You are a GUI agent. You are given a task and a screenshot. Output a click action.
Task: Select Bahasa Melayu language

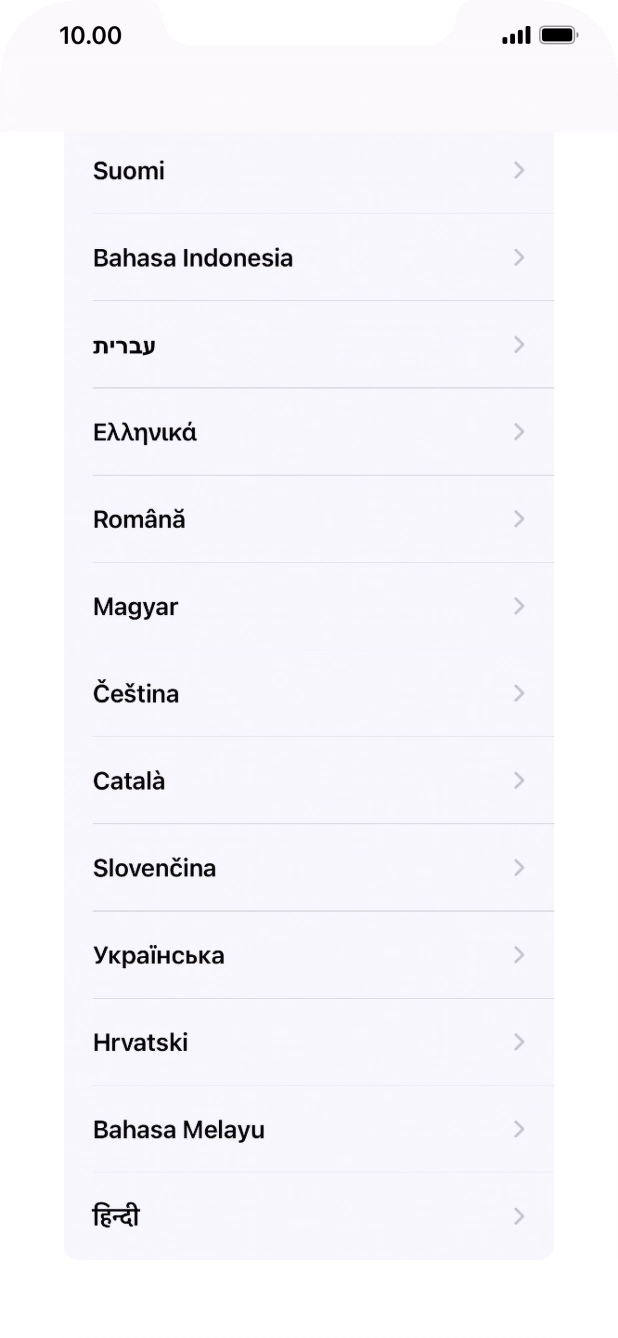coord(308,1129)
